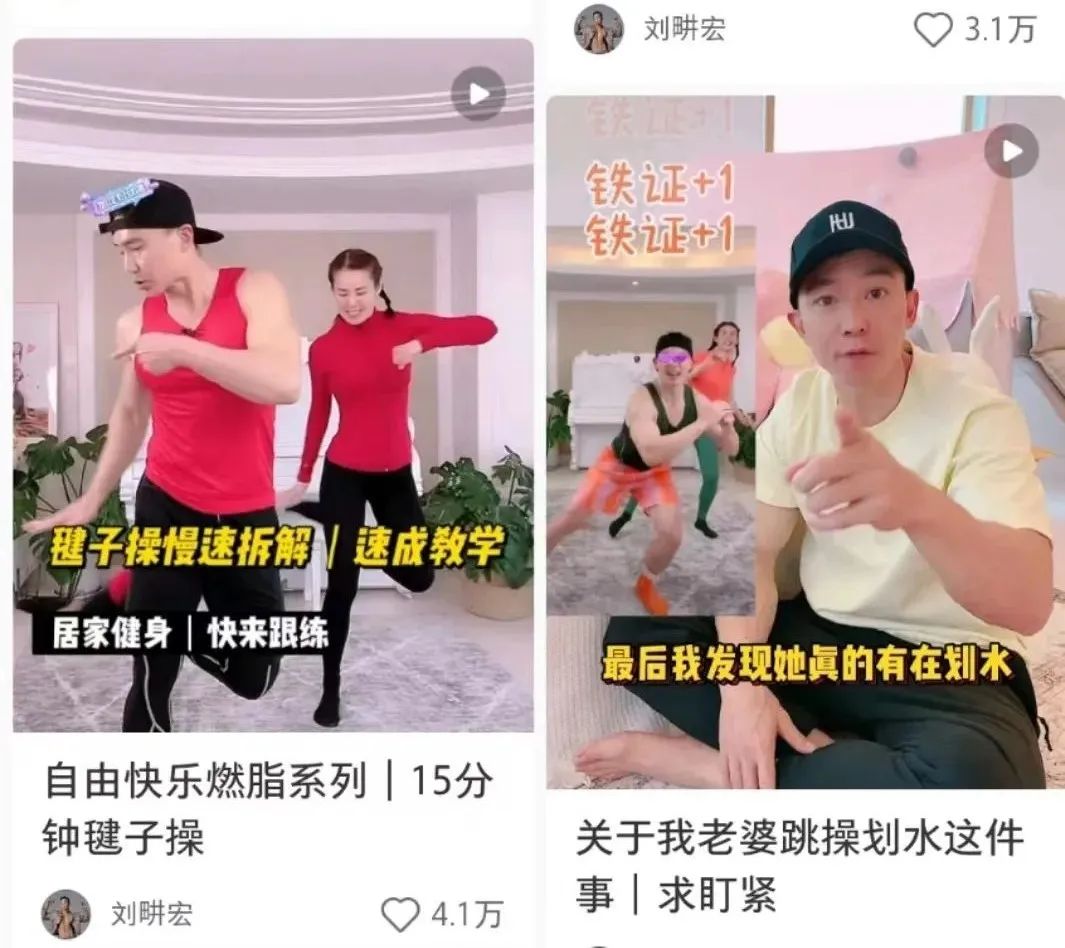Image resolution: width=1065 pixels, height=948 pixels.
Task: Like the 自由快乐燃脂系列 post with 4.1万 likes
Action: pyautogui.click(x=402, y=914)
